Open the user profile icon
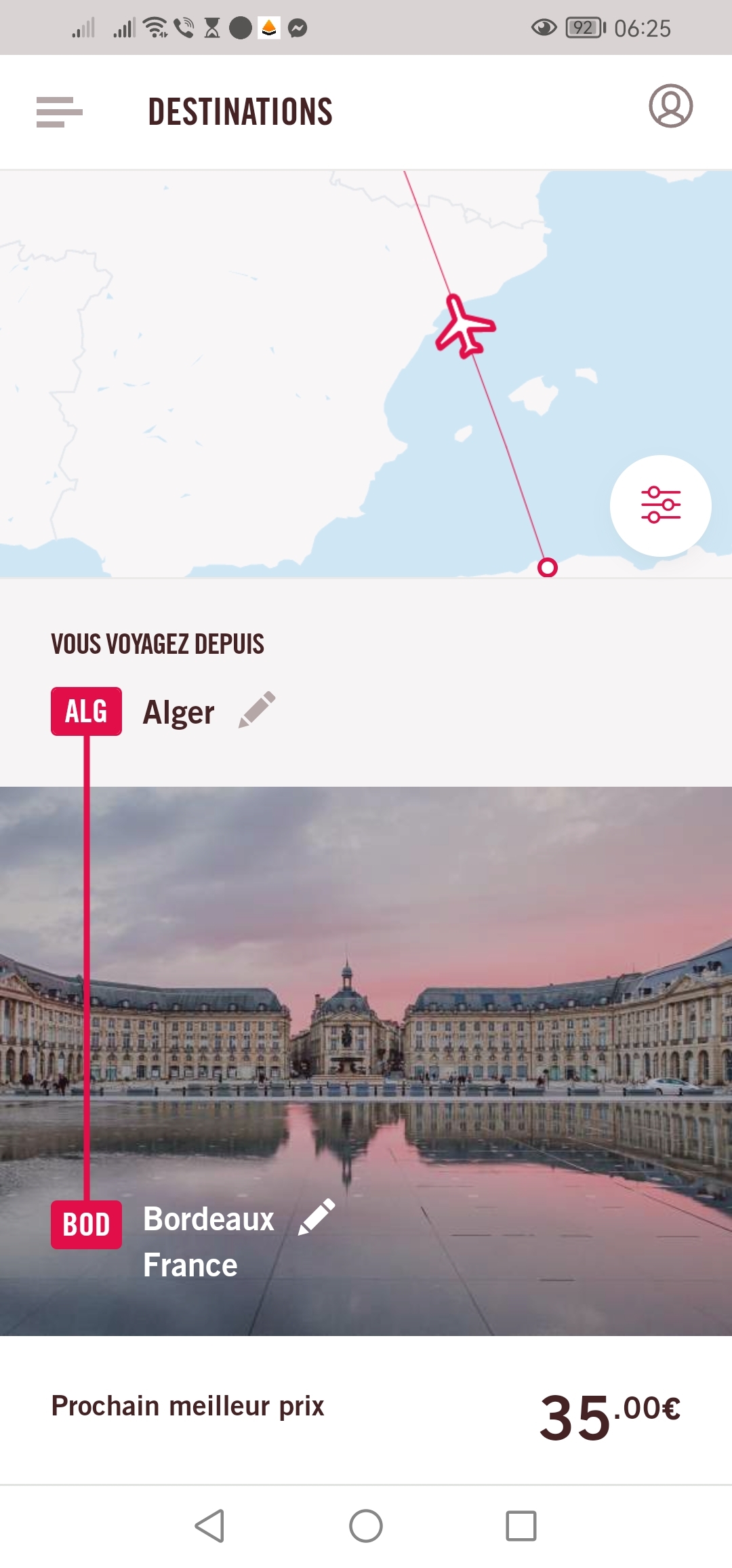Viewport: 732px width, 1568px height. [x=670, y=106]
